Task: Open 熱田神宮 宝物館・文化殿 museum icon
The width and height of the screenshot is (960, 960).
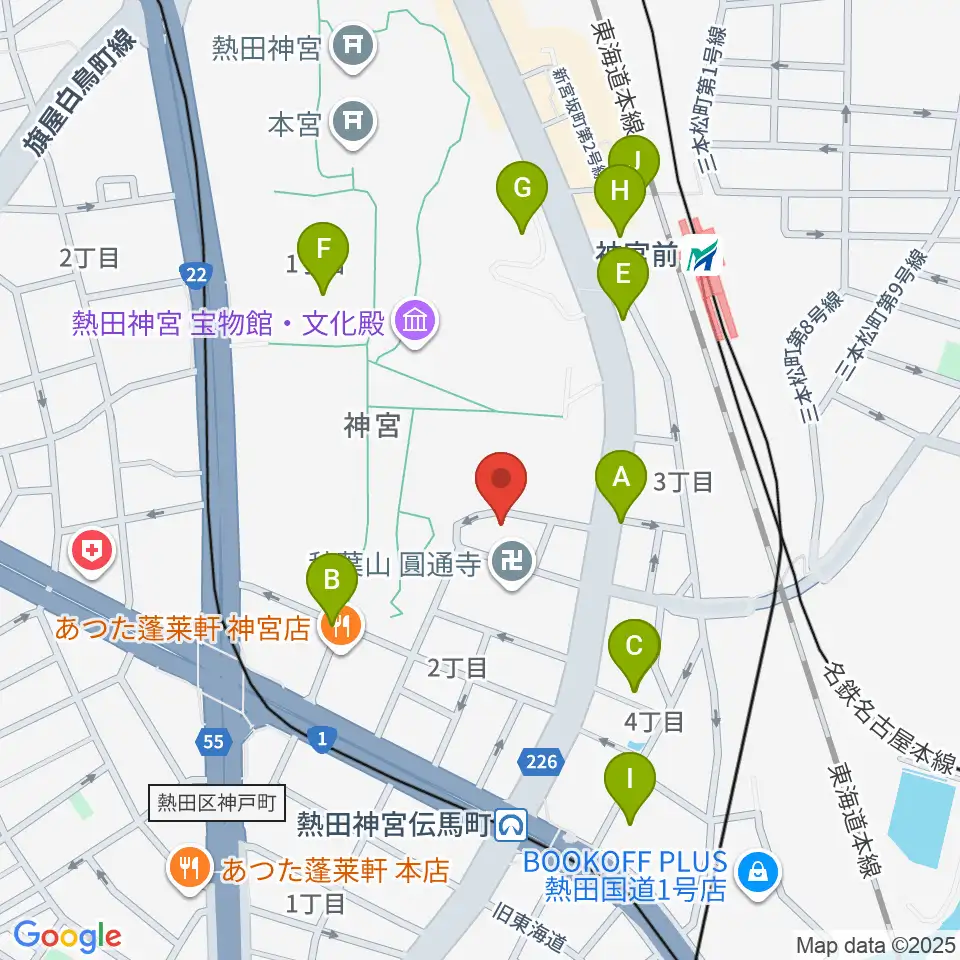Action: click(x=415, y=323)
